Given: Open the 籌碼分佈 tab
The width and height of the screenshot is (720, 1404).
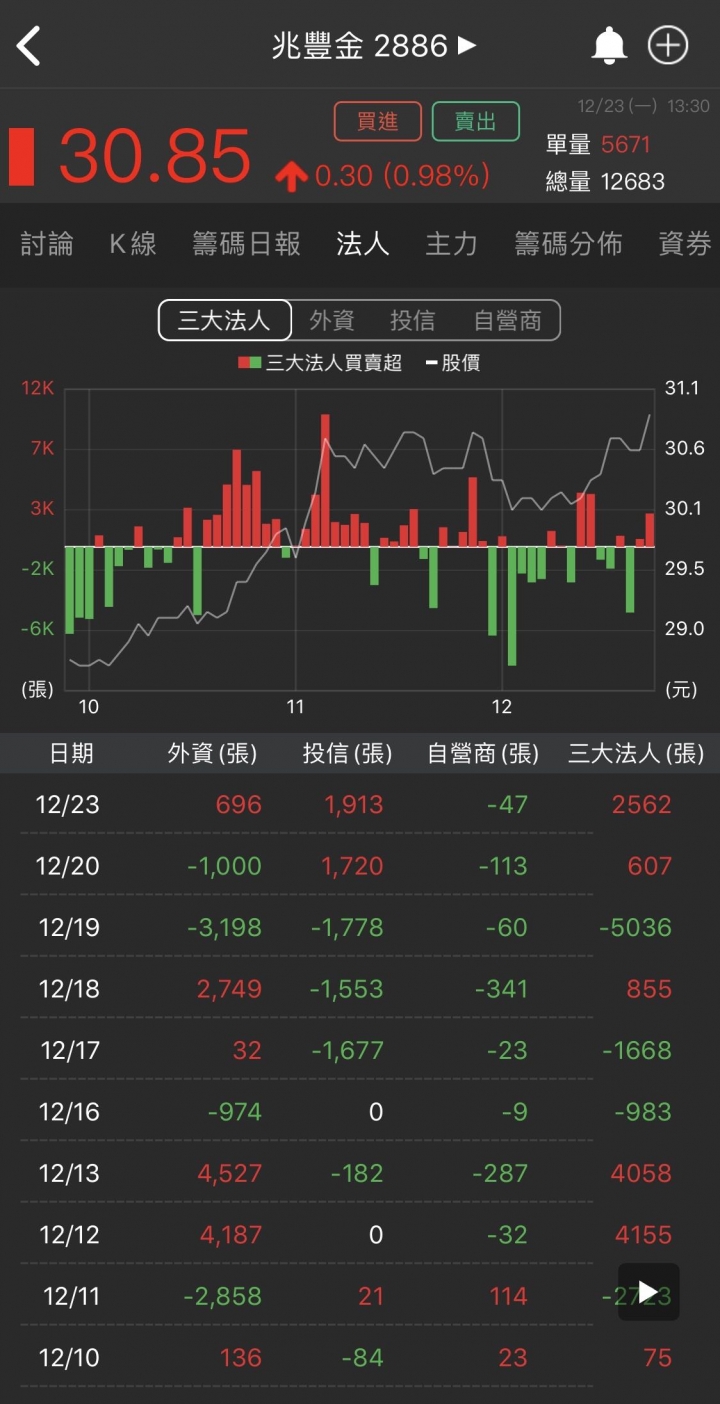Looking at the screenshot, I should [568, 244].
